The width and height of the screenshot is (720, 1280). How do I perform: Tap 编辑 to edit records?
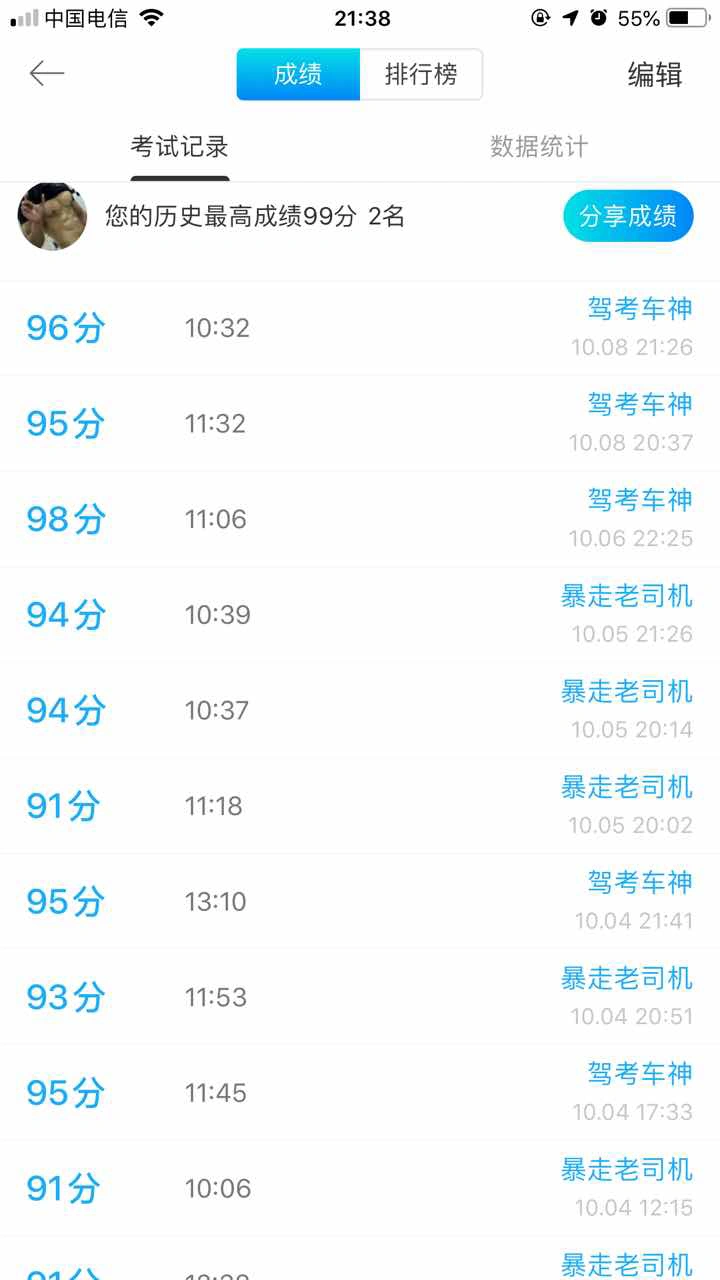point(655,74)
